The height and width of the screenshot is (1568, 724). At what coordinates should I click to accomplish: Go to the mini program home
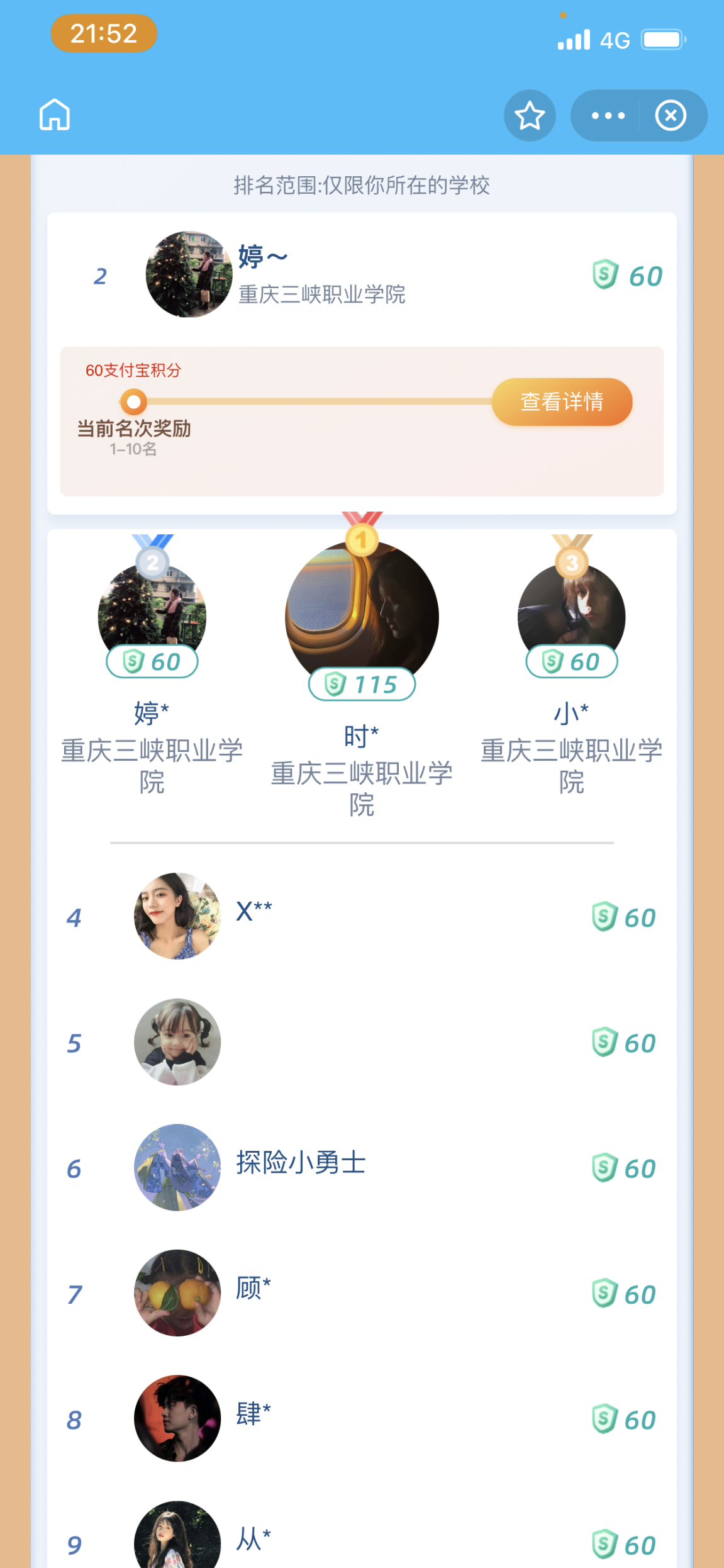click(x=55, y=115)
